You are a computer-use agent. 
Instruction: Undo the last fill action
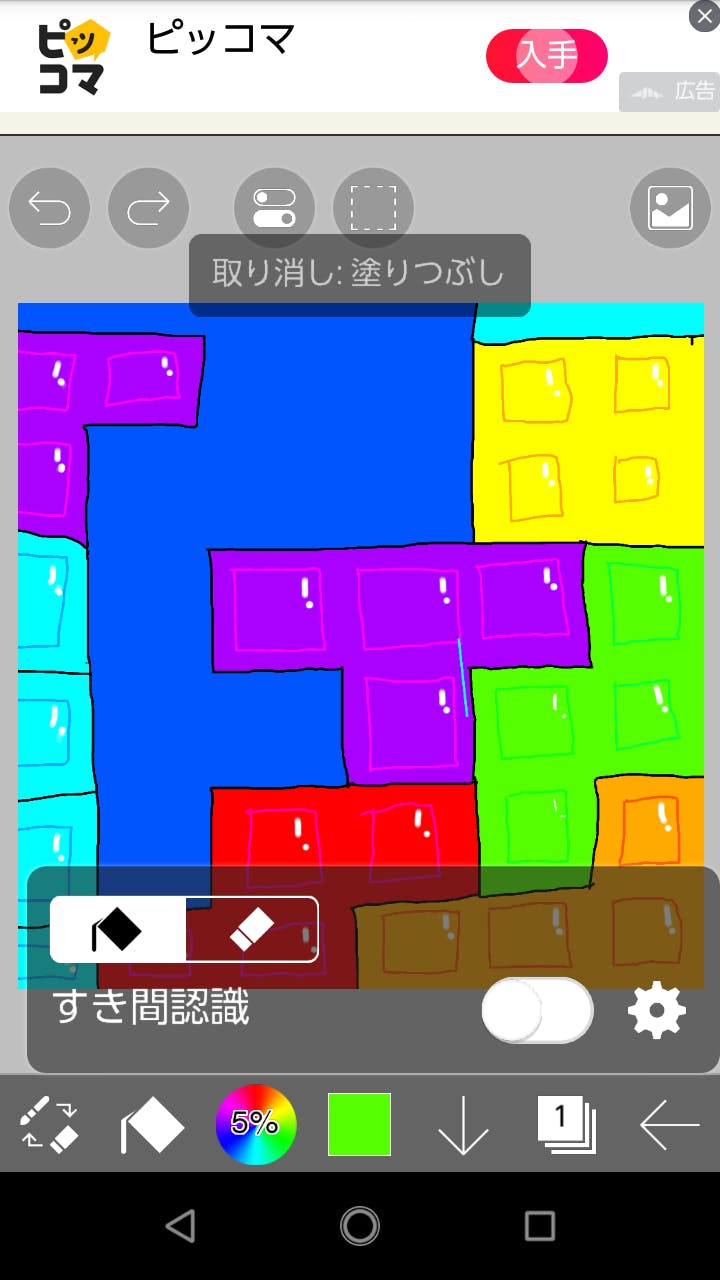coord(49,208)
